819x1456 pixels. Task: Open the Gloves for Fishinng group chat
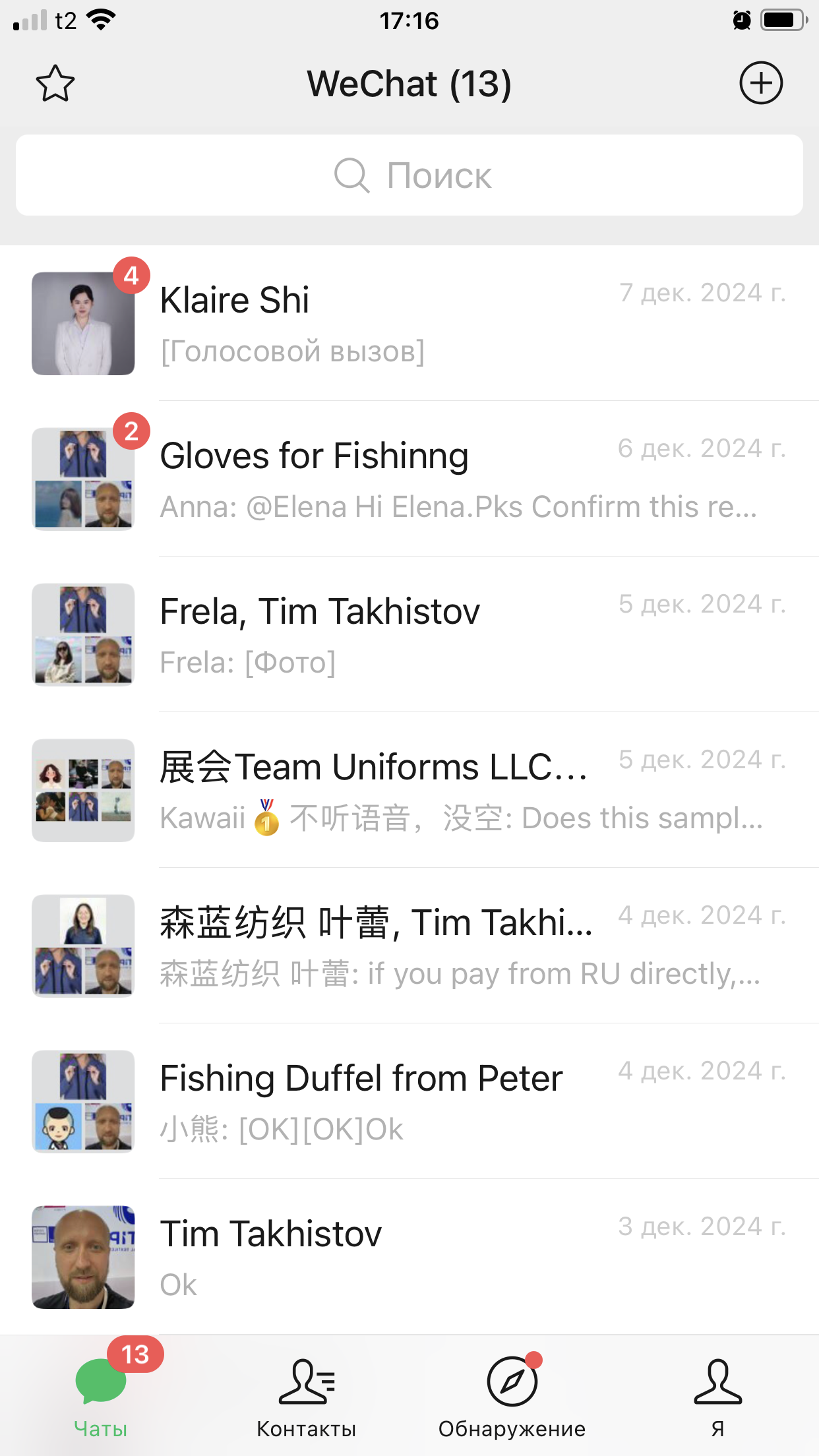pos(422,479)
